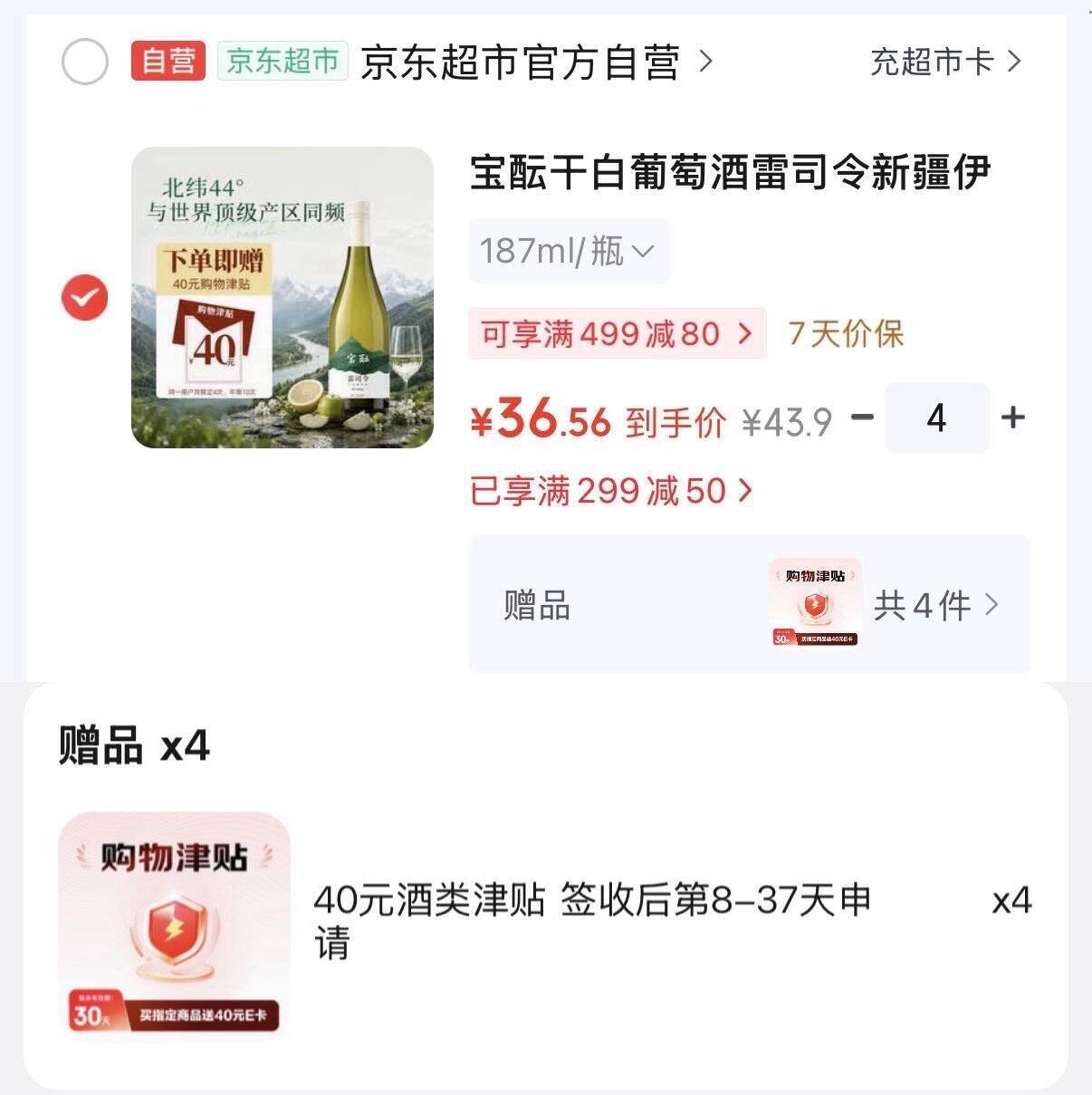The height and width of the screenshot is (1095, 1092).
Task: Change the 187ml/瓶 specification dropdown
Action: (x=569, y=251)
